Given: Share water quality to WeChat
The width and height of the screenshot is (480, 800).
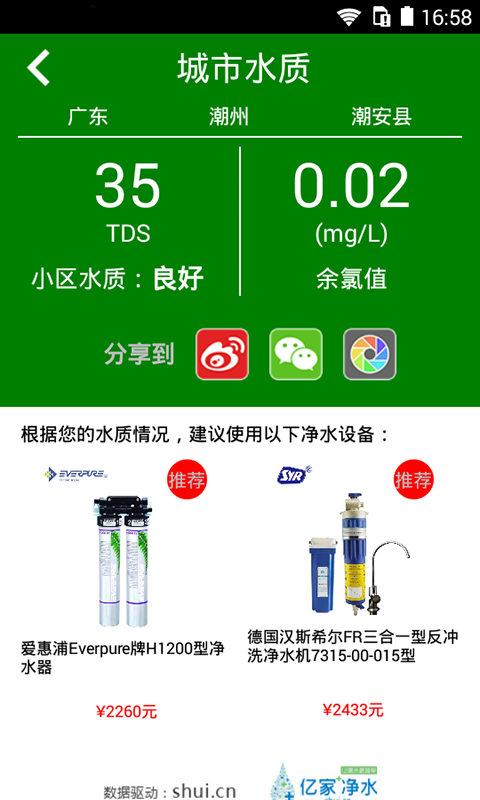Looking at the screenshot, I should click(296, 354).
